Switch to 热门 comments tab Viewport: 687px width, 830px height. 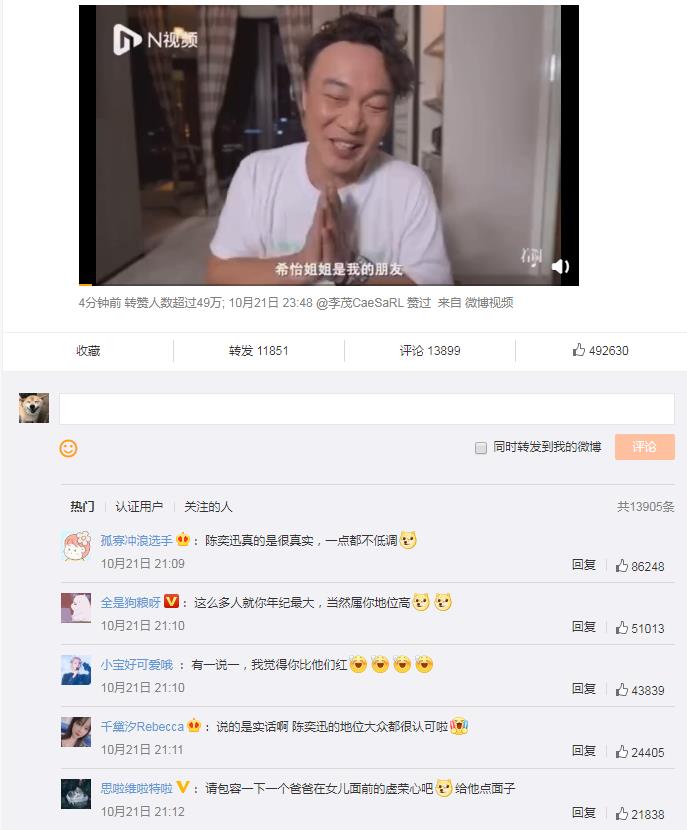click(x=82, y=507)
